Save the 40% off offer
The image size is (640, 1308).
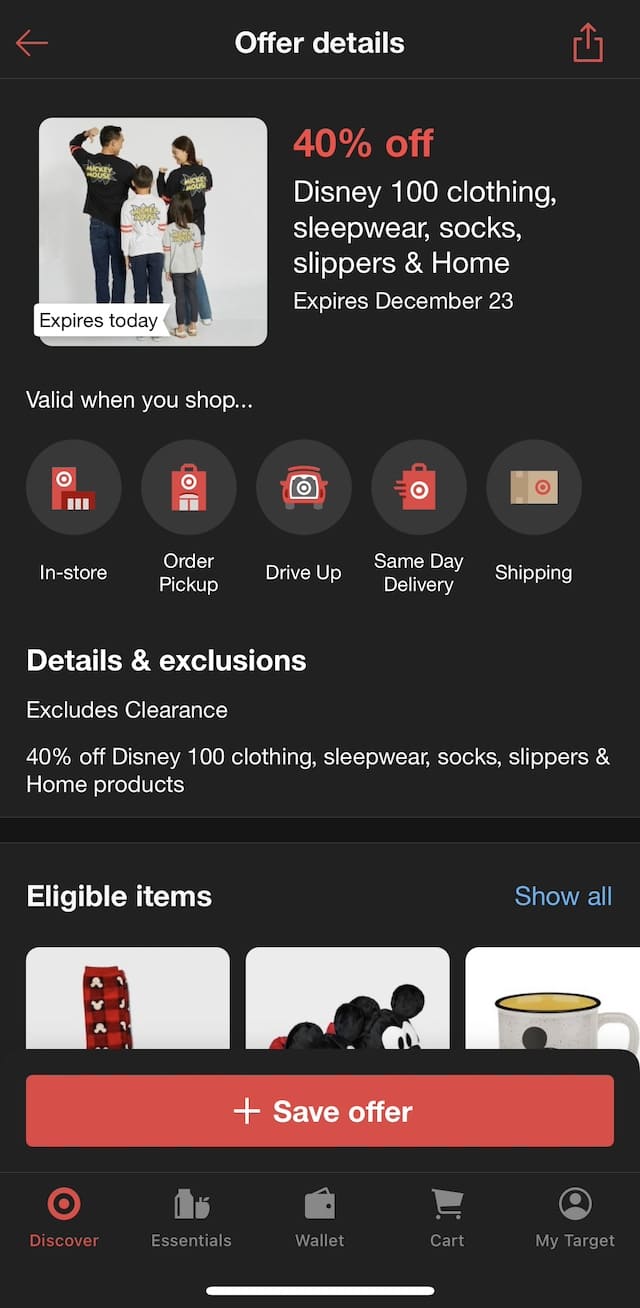pyautogui.click(x=320, y=1111)
